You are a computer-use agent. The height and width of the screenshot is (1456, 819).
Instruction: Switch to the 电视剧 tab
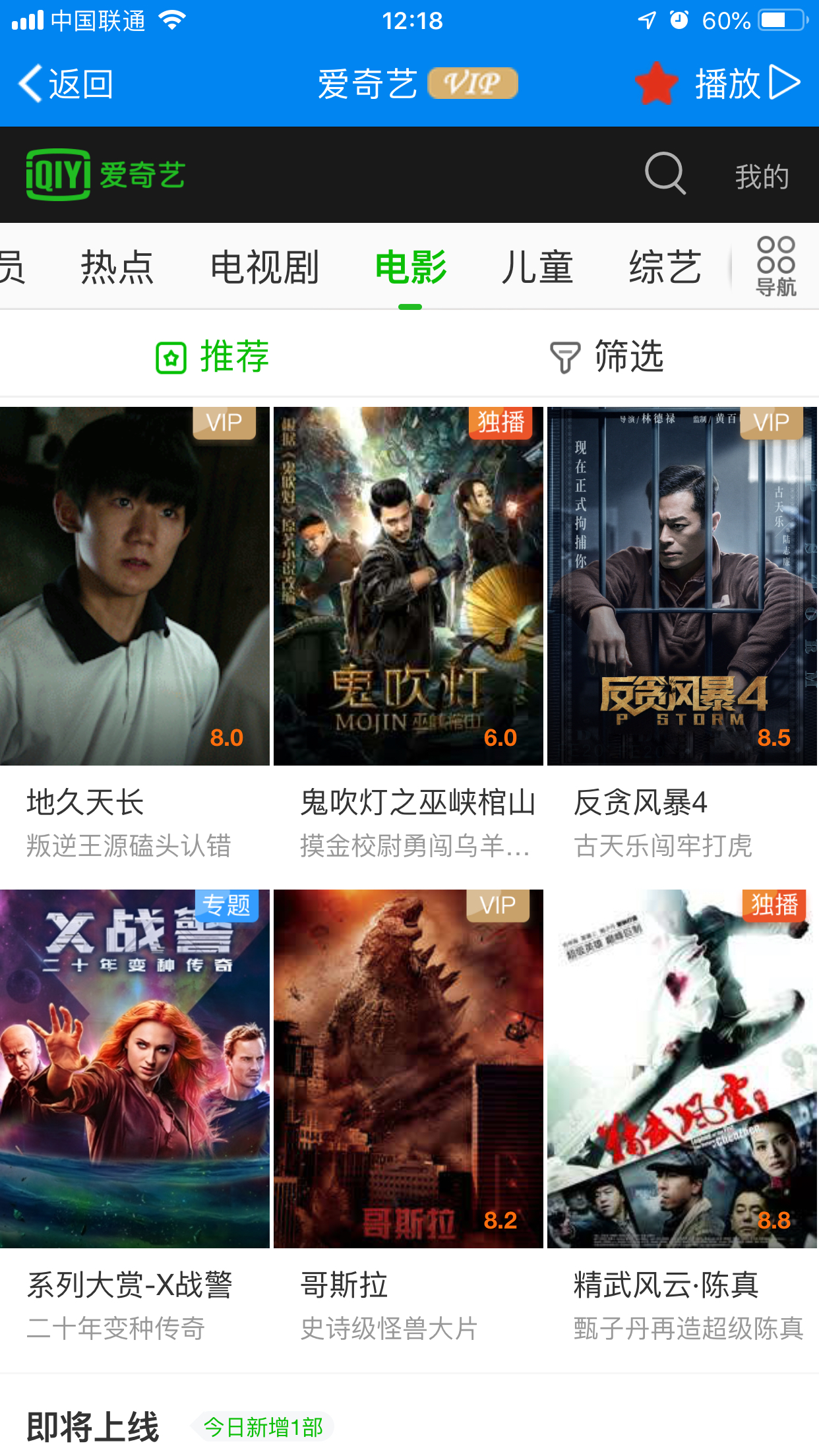pos(264,267)
